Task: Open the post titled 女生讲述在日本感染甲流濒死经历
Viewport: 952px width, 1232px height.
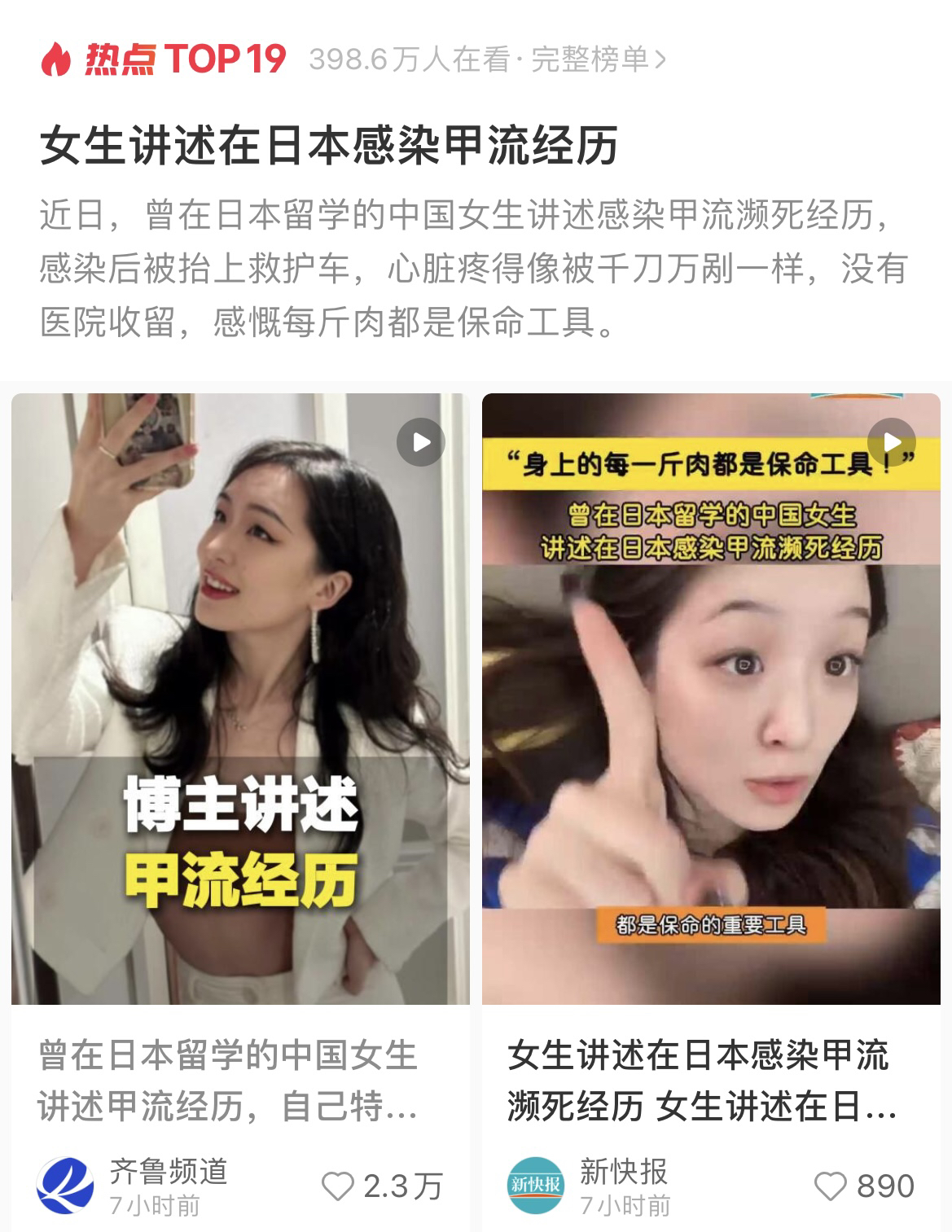Action: point(700,1081)
